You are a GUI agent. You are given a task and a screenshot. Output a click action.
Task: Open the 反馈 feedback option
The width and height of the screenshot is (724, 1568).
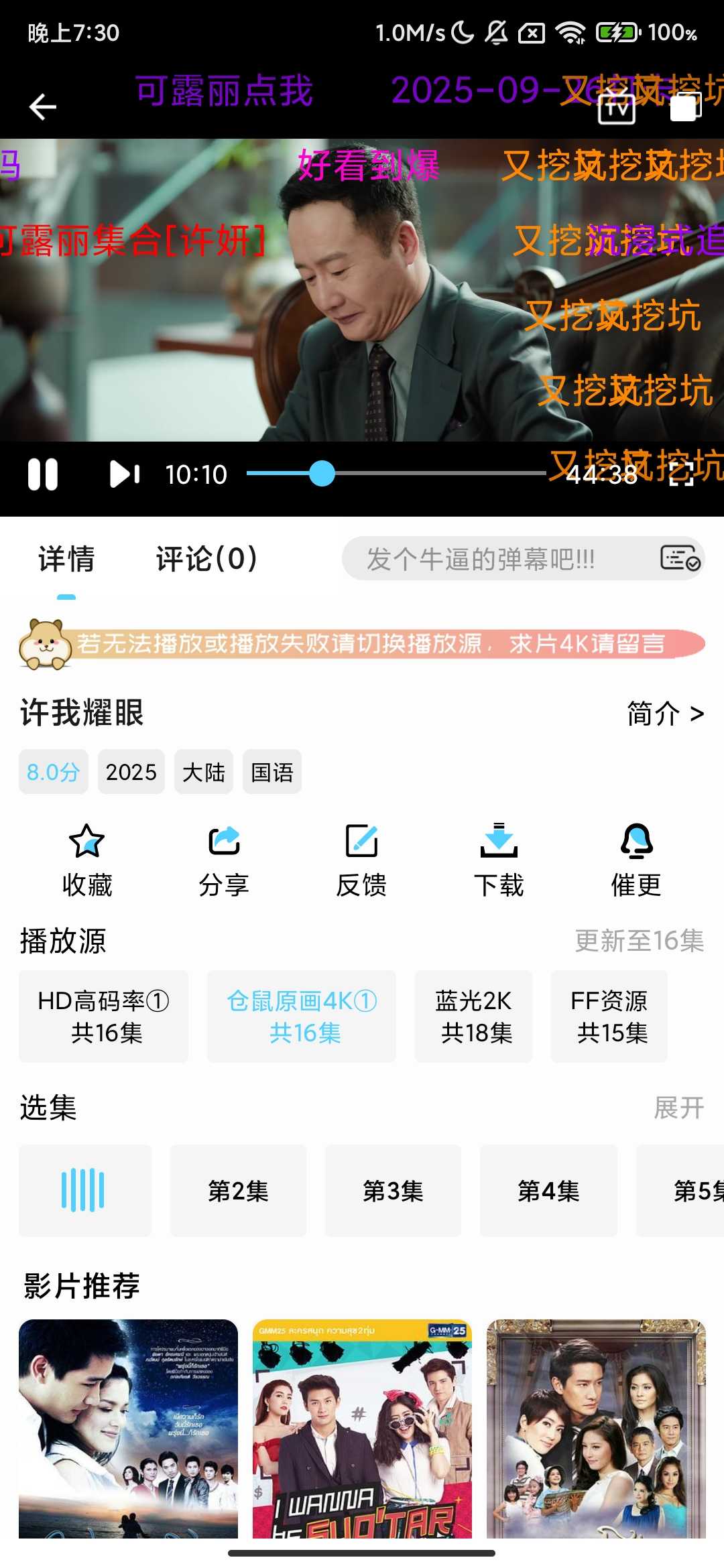[361, 860]
